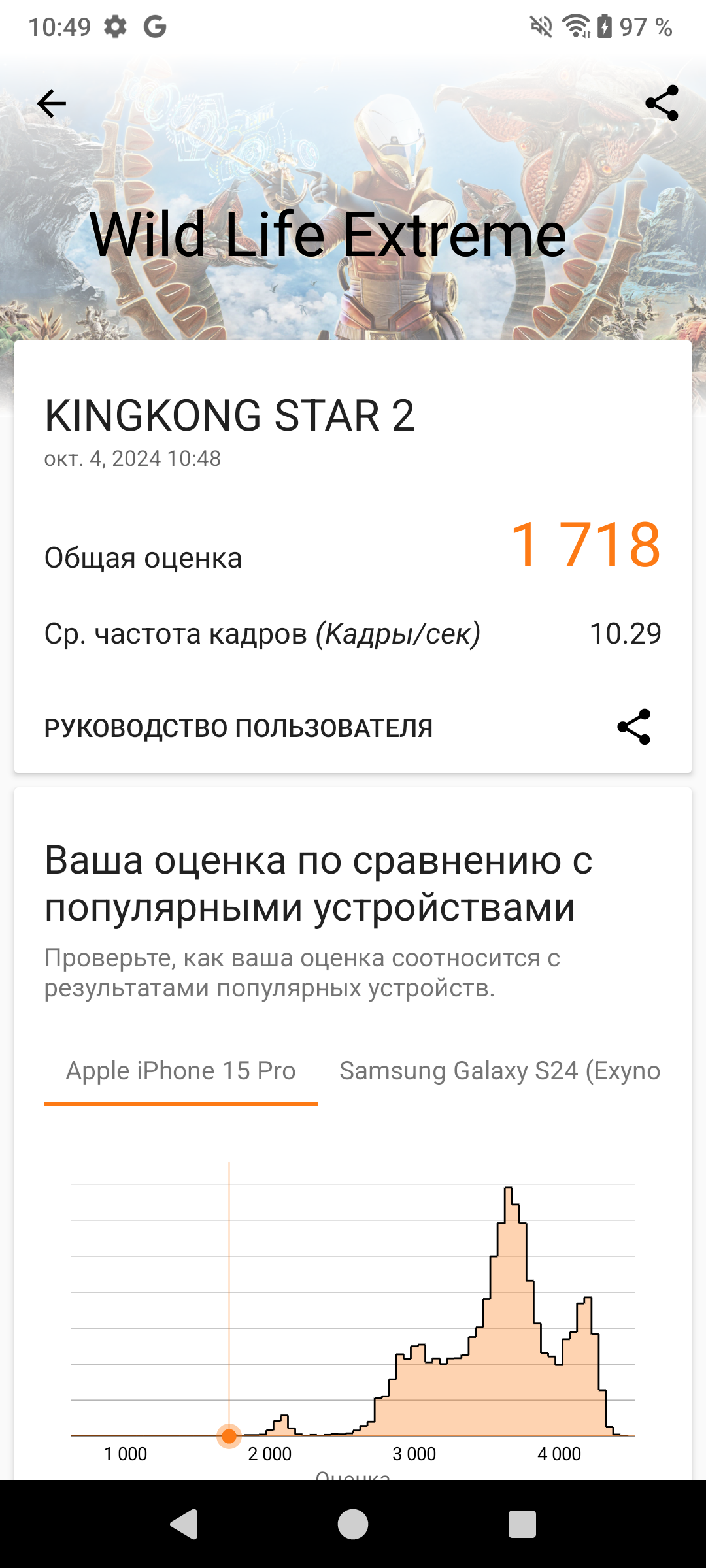Open РУКОВОДСТВО ПОЛЬЗОВАТЕЛЯ user guide
This screenshot has height=1568, width=706.
(239, 728)
